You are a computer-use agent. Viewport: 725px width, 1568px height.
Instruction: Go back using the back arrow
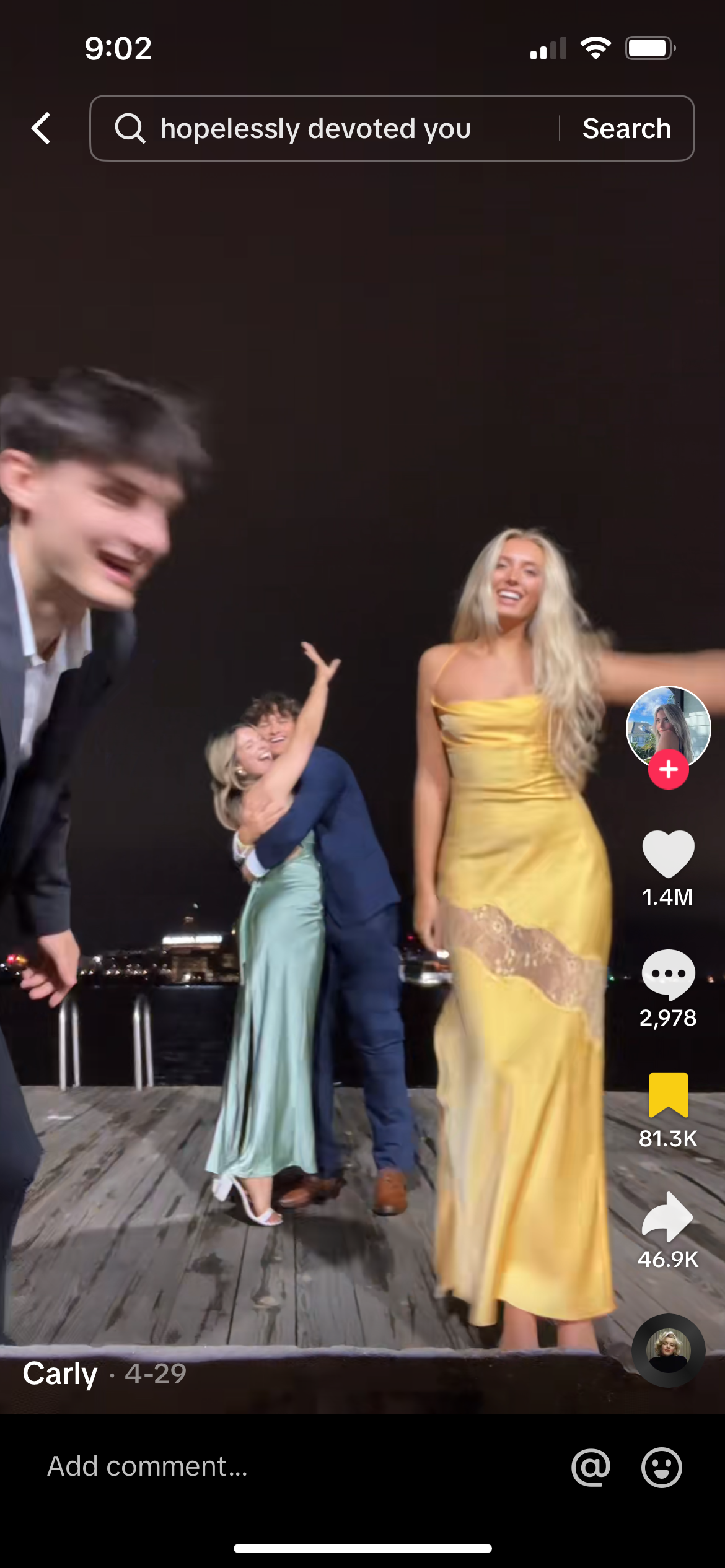[41, 128]
